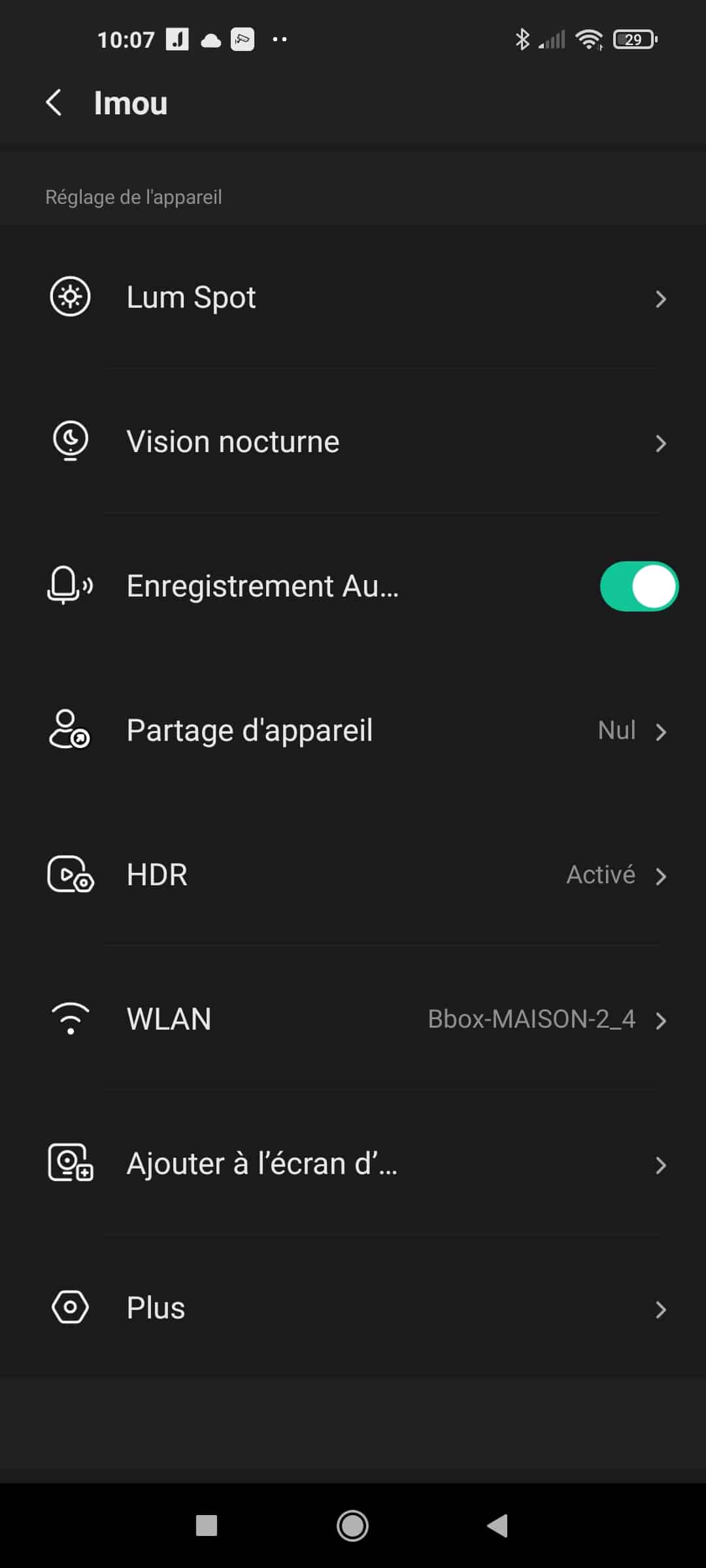The image size is (706, 1568).
Task: Open WLAN network settings
Action: [353, 1019]
